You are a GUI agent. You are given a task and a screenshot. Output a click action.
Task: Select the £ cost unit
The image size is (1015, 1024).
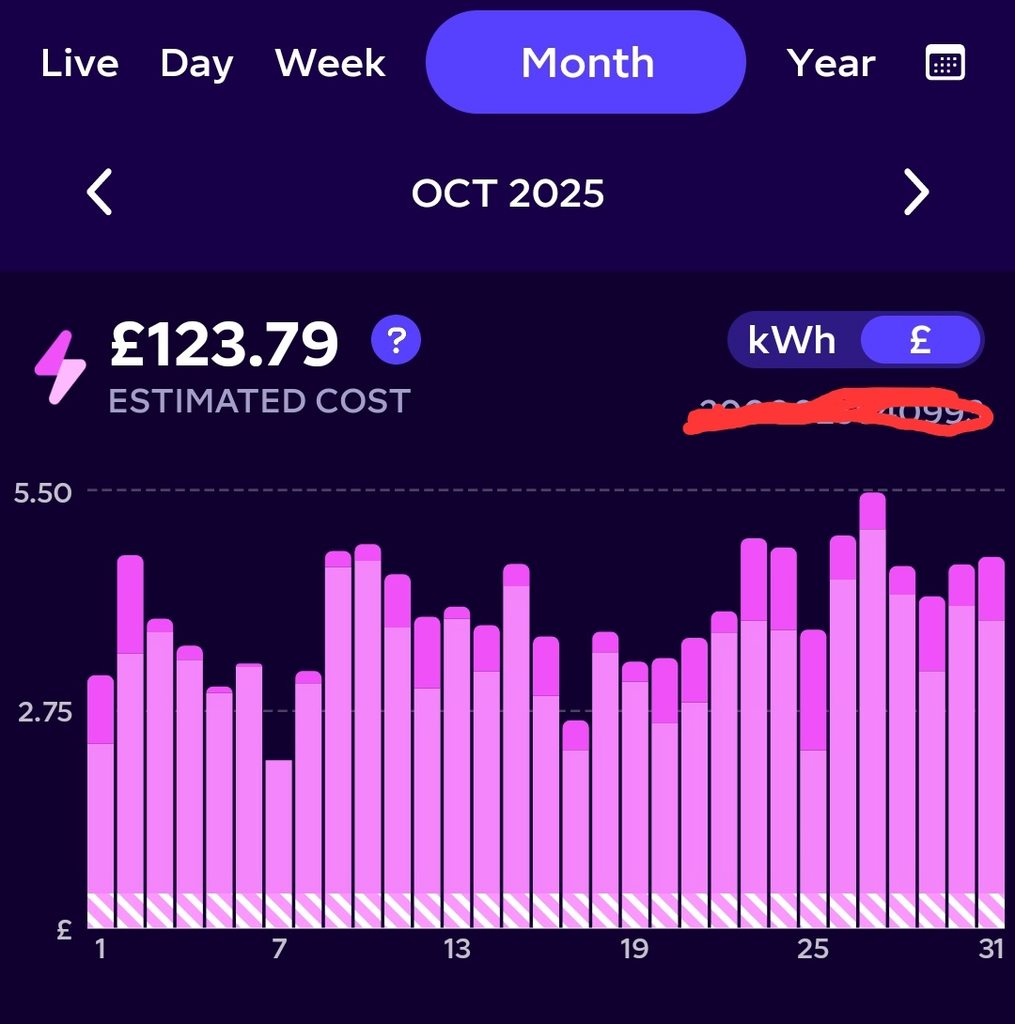[x=920, y=341]
